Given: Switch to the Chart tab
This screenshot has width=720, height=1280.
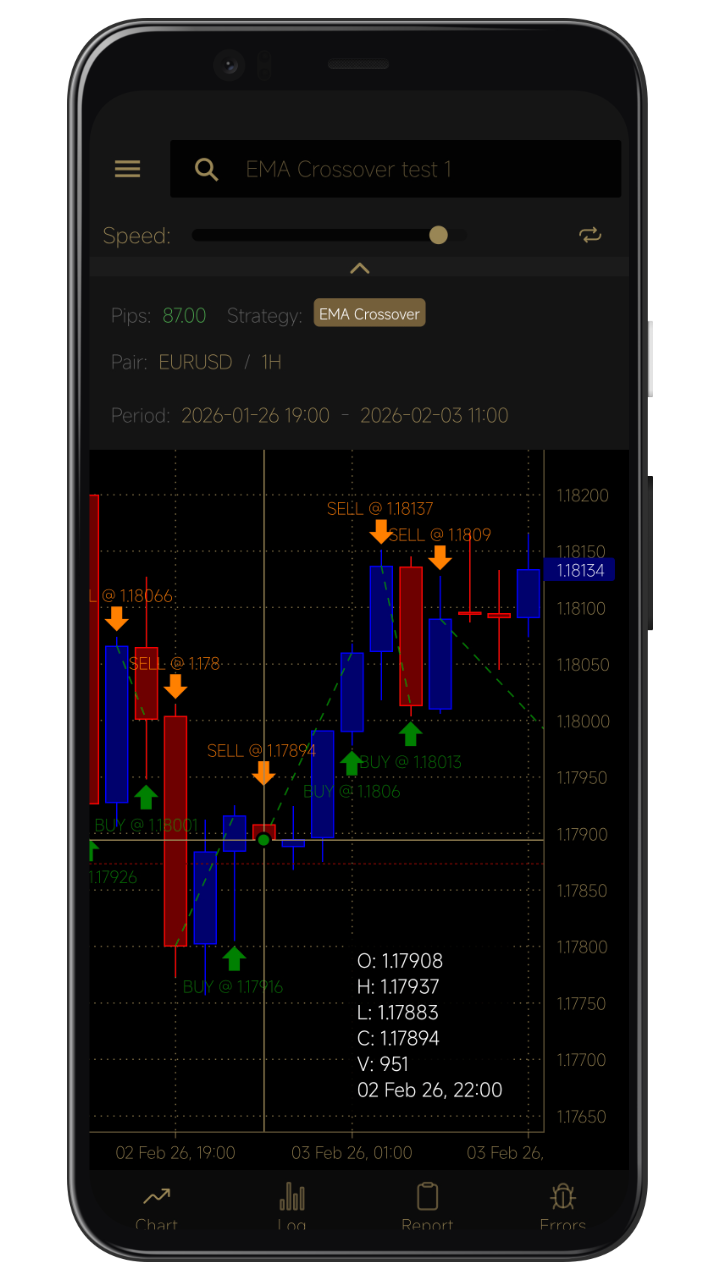Looking at the screenshot, I should 156,1196.
